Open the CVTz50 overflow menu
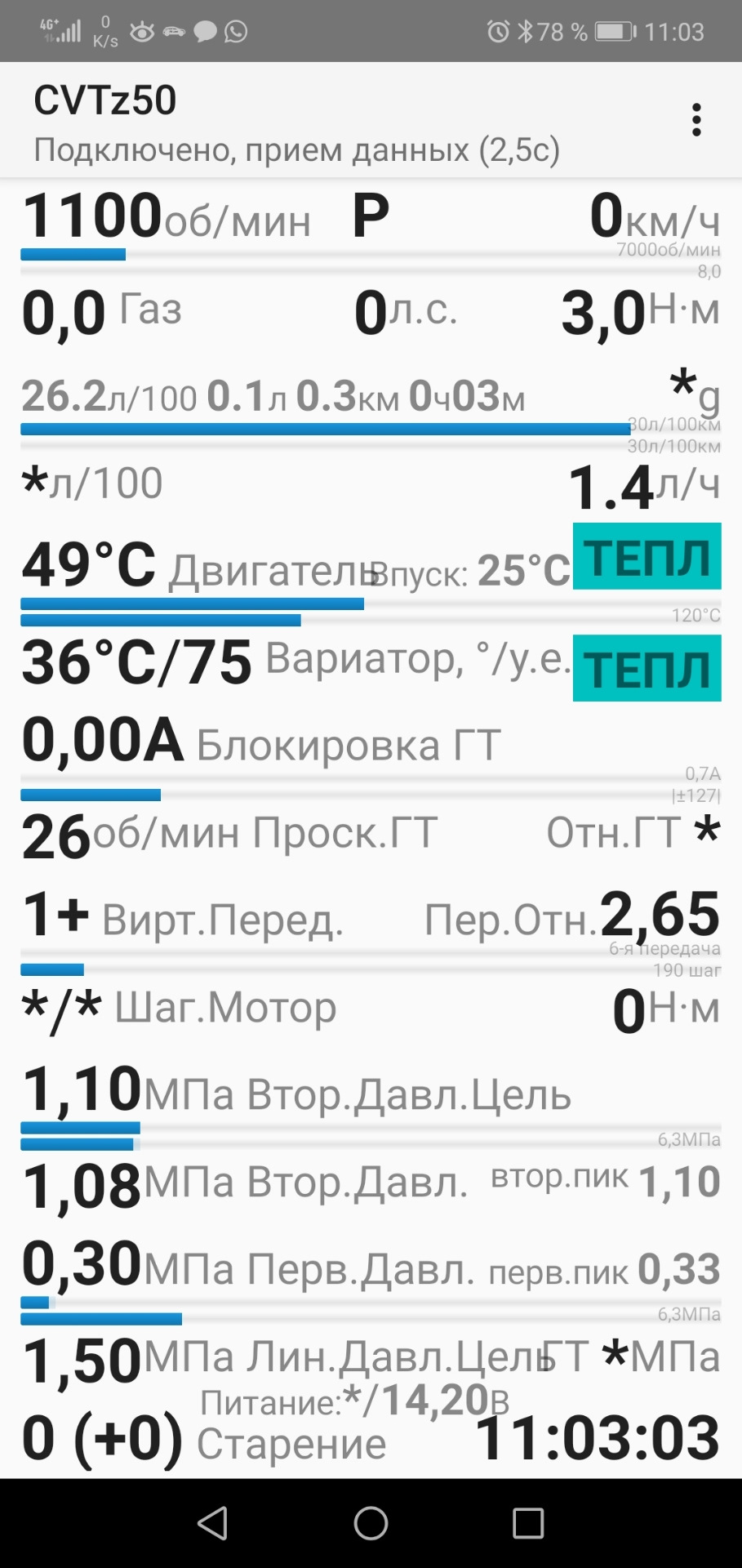 pos(695,120)
